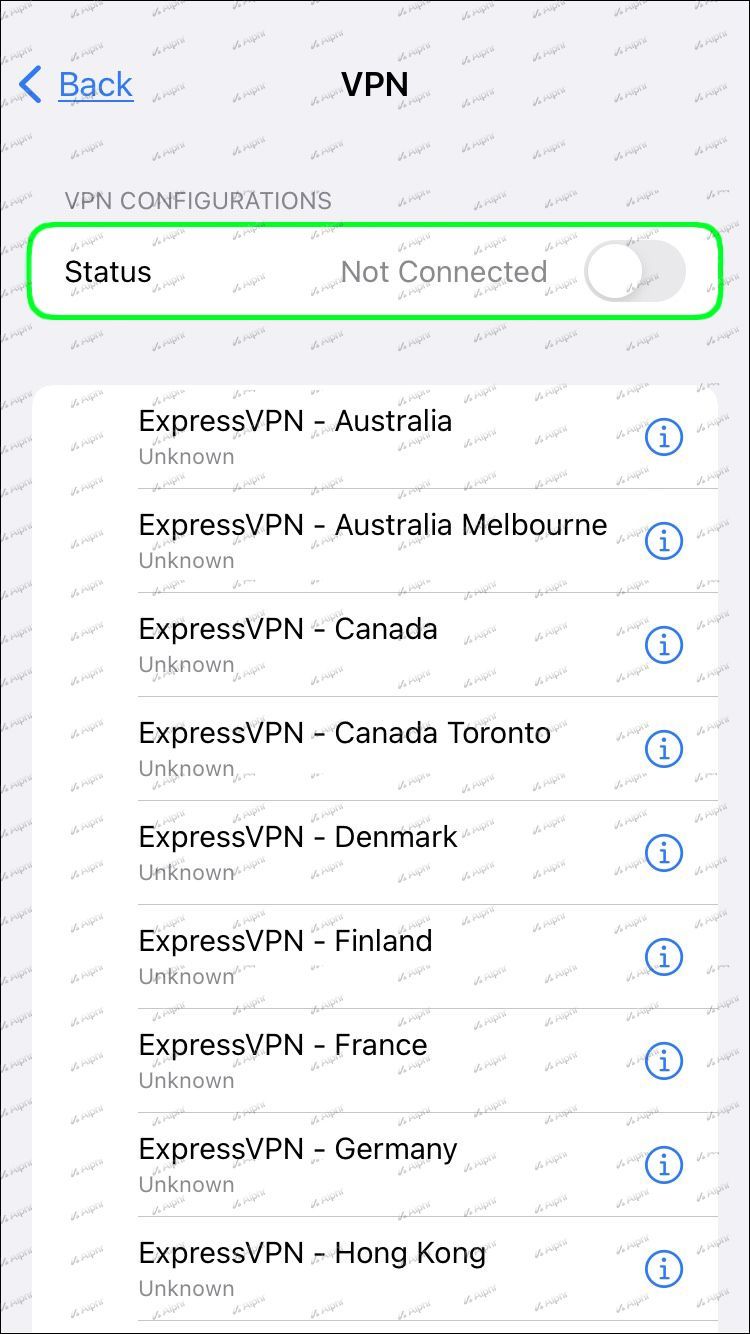Open info for ExpressVPN - Australia

tap(663, 437)
